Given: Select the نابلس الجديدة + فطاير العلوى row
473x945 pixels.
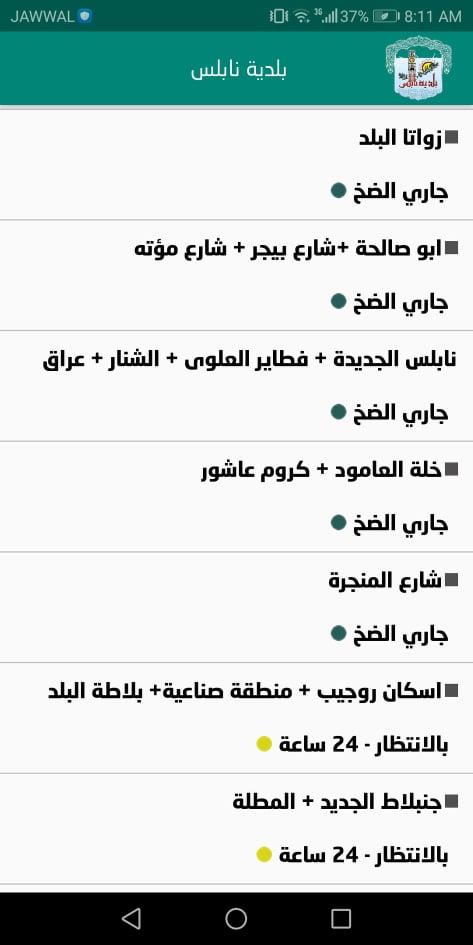Looking at the screenshot, I should coord(236,386).
